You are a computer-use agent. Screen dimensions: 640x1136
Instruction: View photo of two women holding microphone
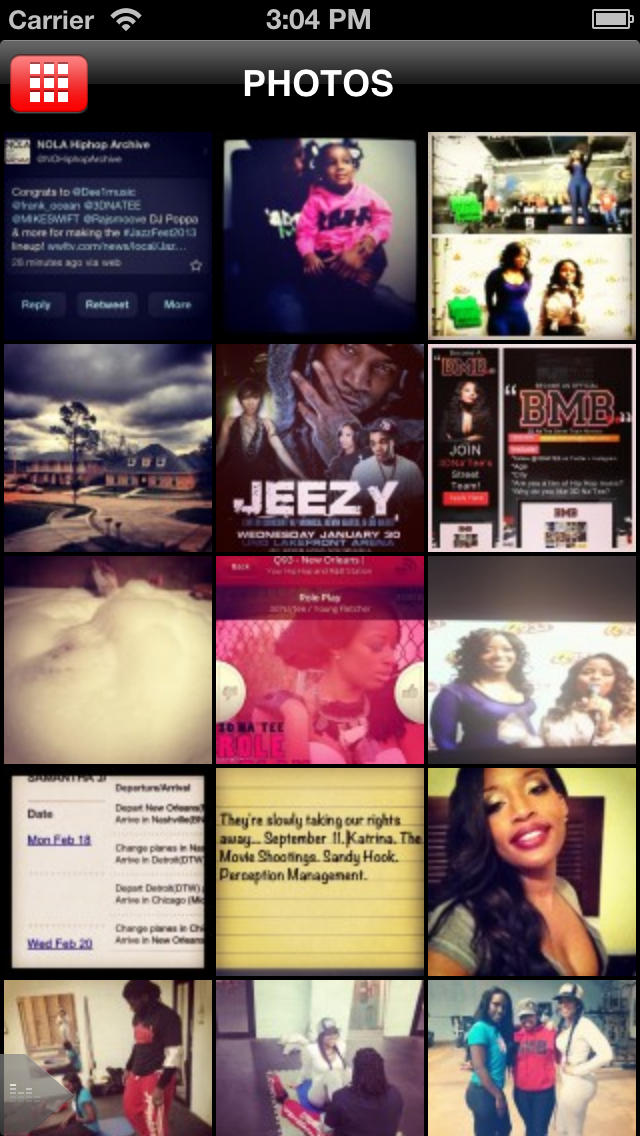[x=532, y=660]
